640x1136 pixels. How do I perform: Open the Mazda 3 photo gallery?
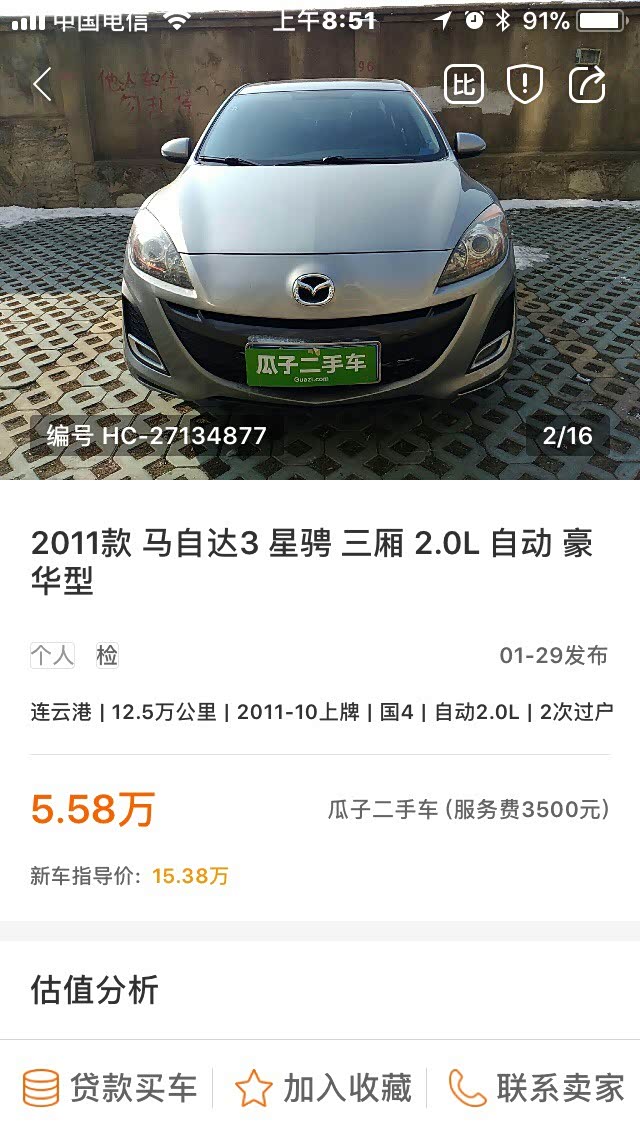tap(320, 260)
